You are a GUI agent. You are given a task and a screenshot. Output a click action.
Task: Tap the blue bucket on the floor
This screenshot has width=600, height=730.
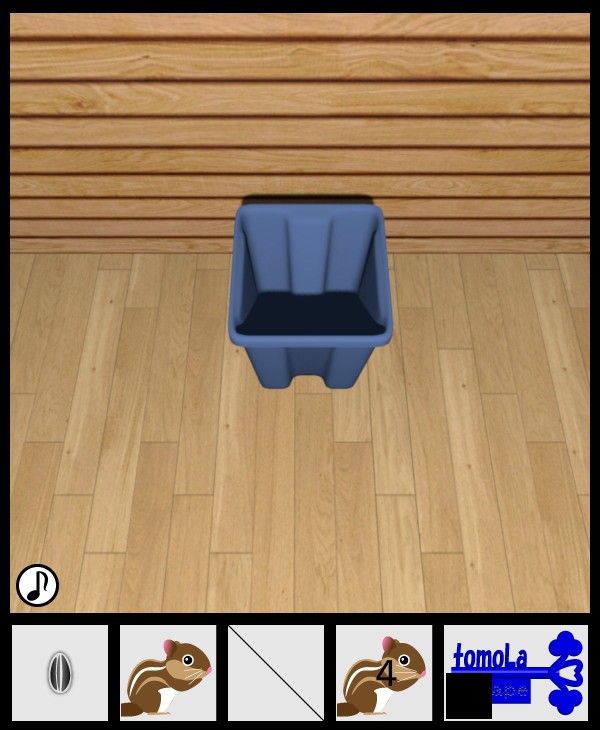309,295
